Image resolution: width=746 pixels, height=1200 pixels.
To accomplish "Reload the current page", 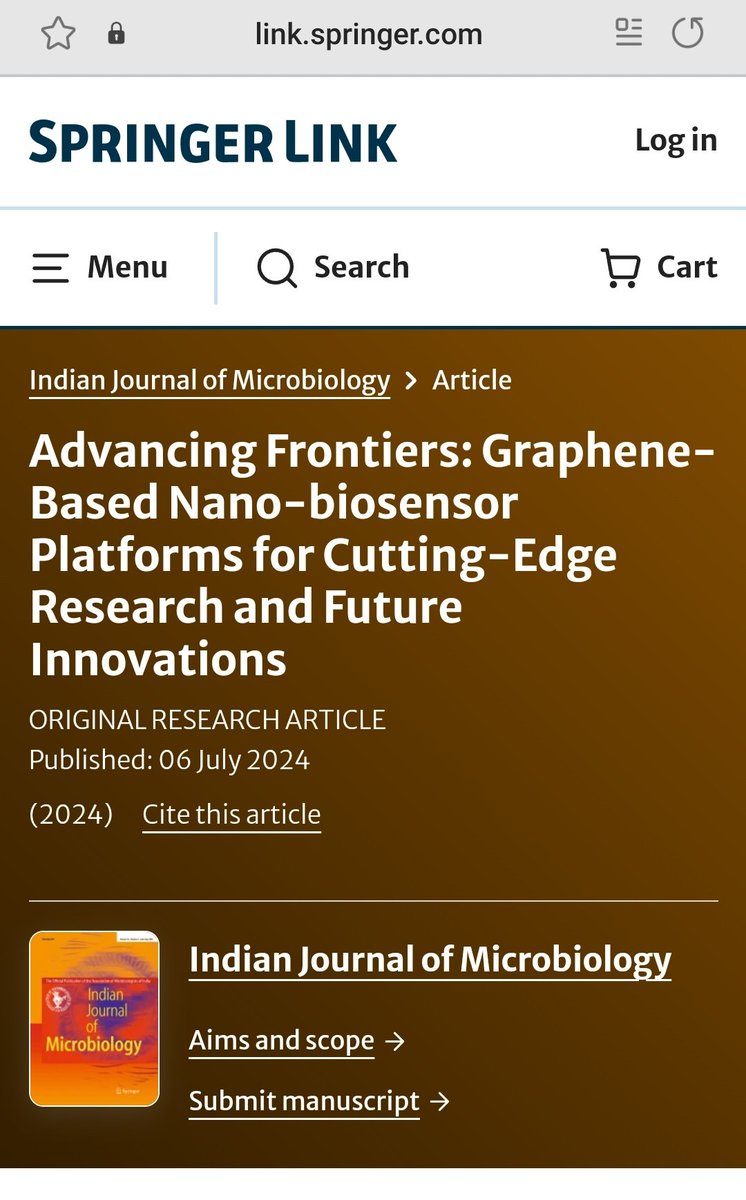I will [688, 34].
